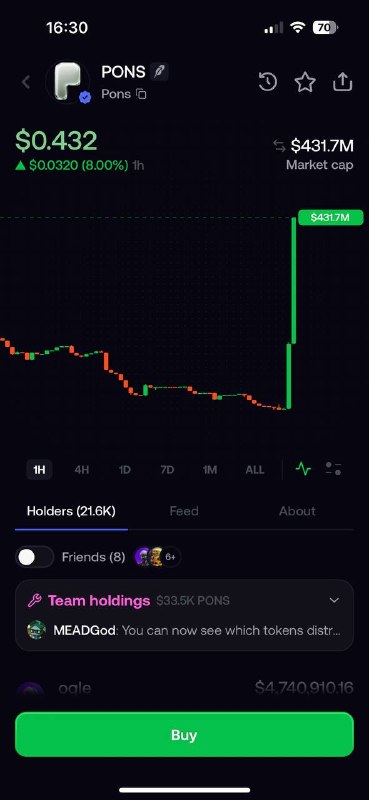Add PONS to favorites with the star
The image size is (369, 800).
point(305,82)
